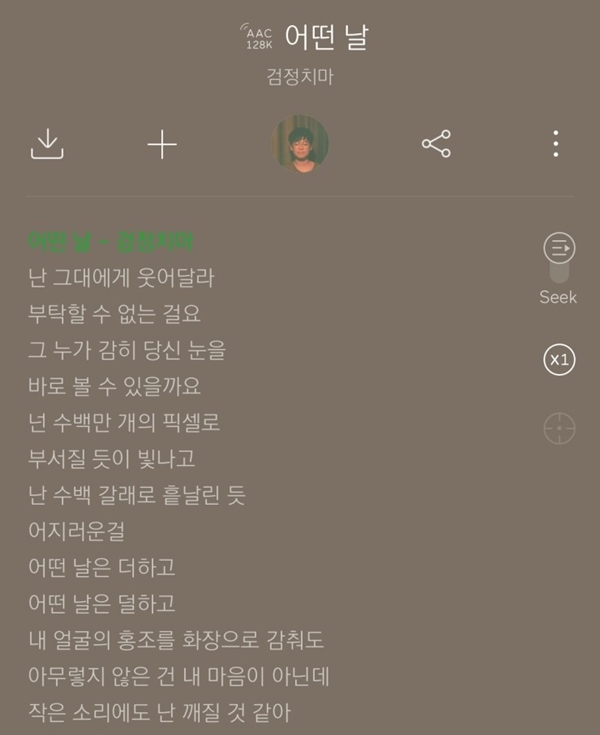Download the song 어떤 날
600x735 pixels.
47,145
